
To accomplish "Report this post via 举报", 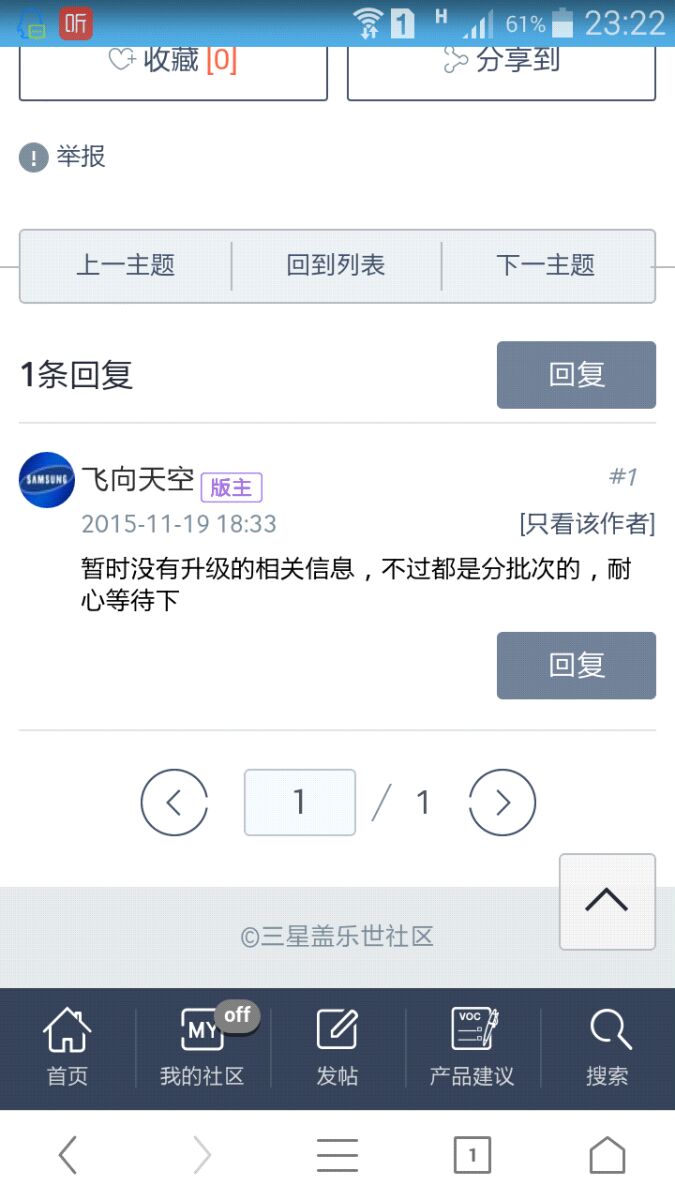I will click(x=63, y=157).
